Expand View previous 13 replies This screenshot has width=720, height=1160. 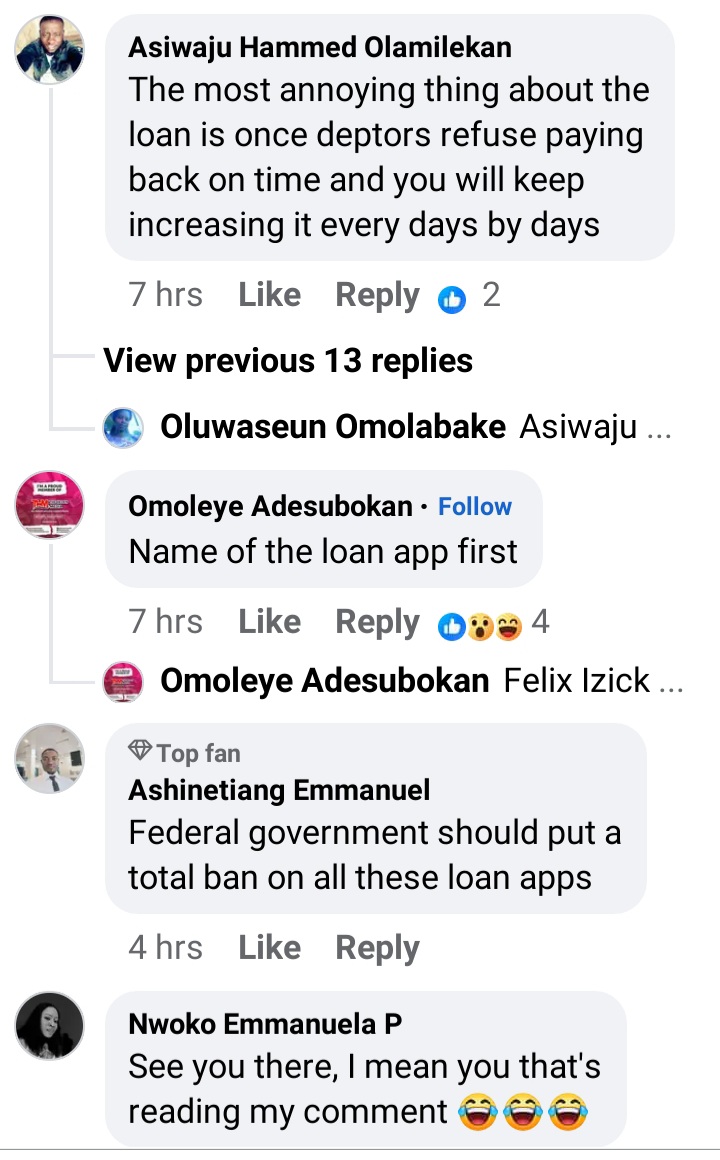tap(288, 360)
